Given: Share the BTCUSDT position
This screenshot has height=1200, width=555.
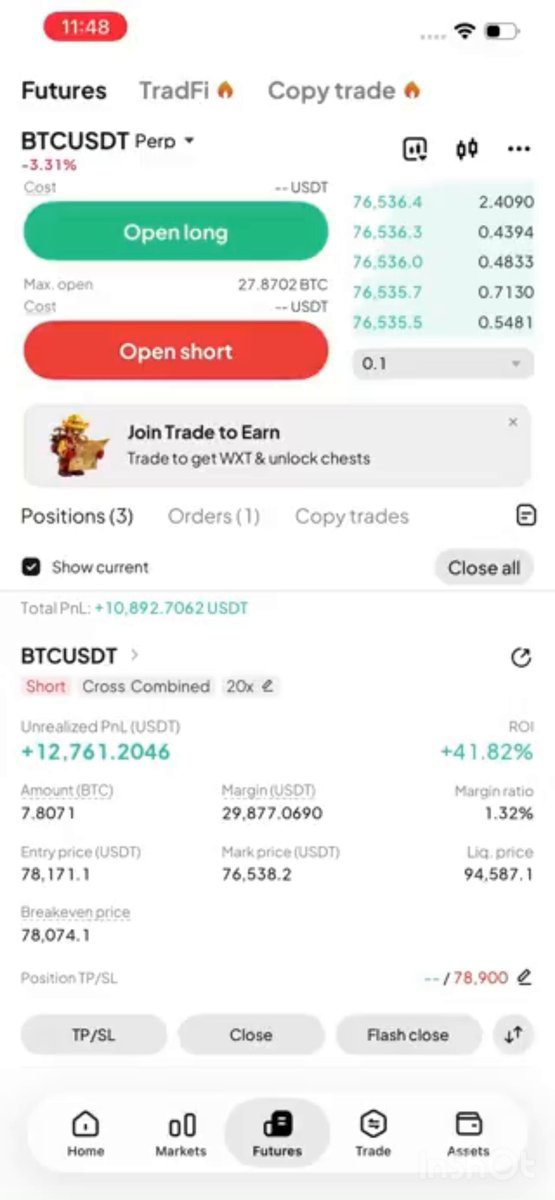Looking at the screenshot, I should pyautogui.click(x=521, y=657).
